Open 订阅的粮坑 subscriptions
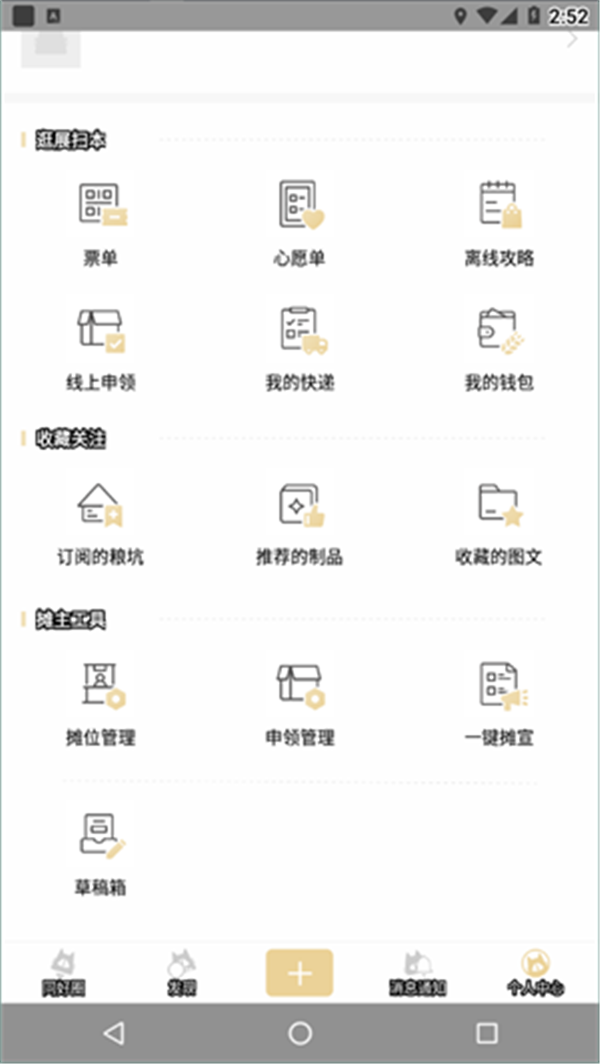This screenshot has height=1064, width=600. [x=100, y=522]
